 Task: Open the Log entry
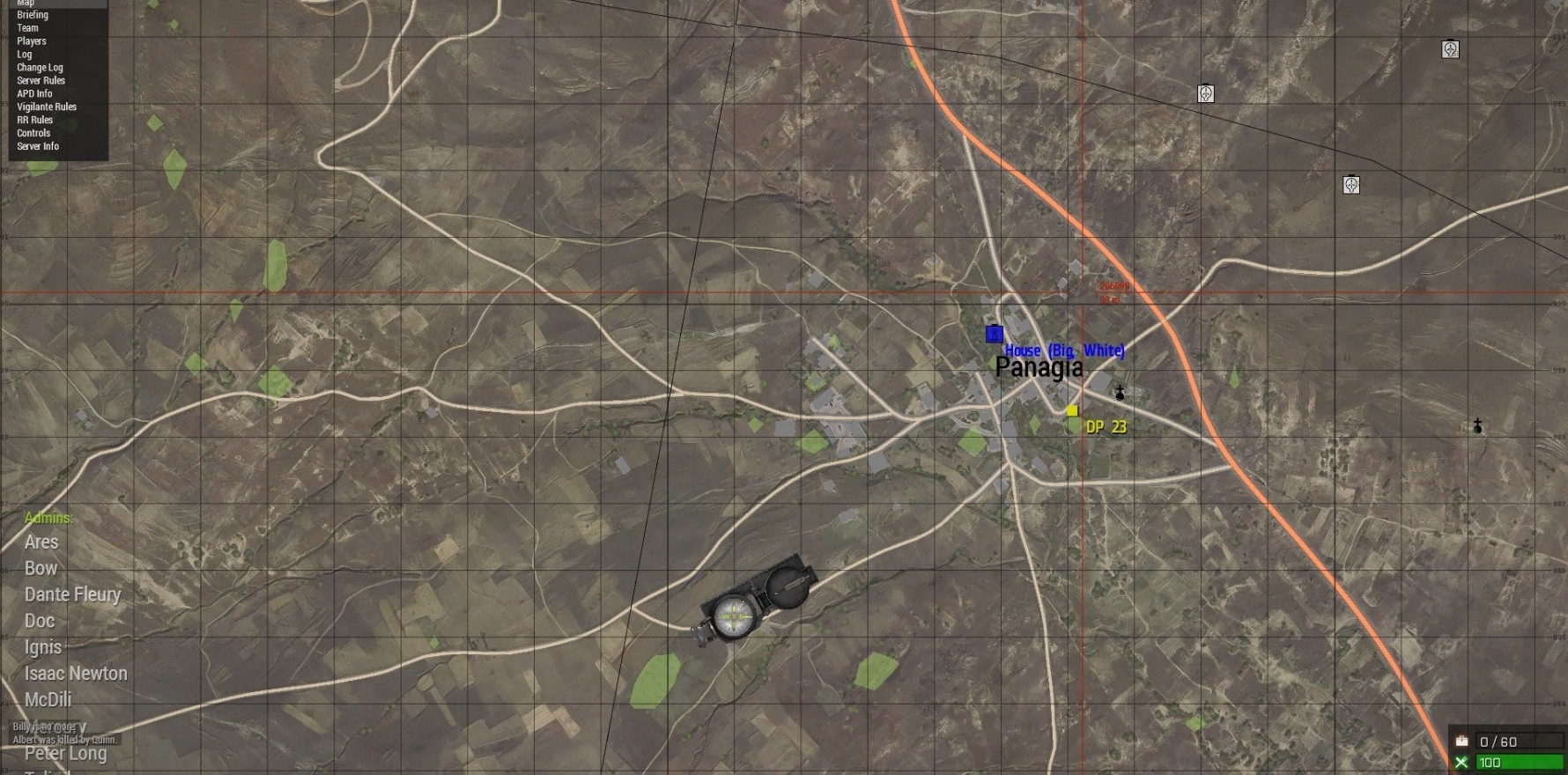[x=25, y=55]
